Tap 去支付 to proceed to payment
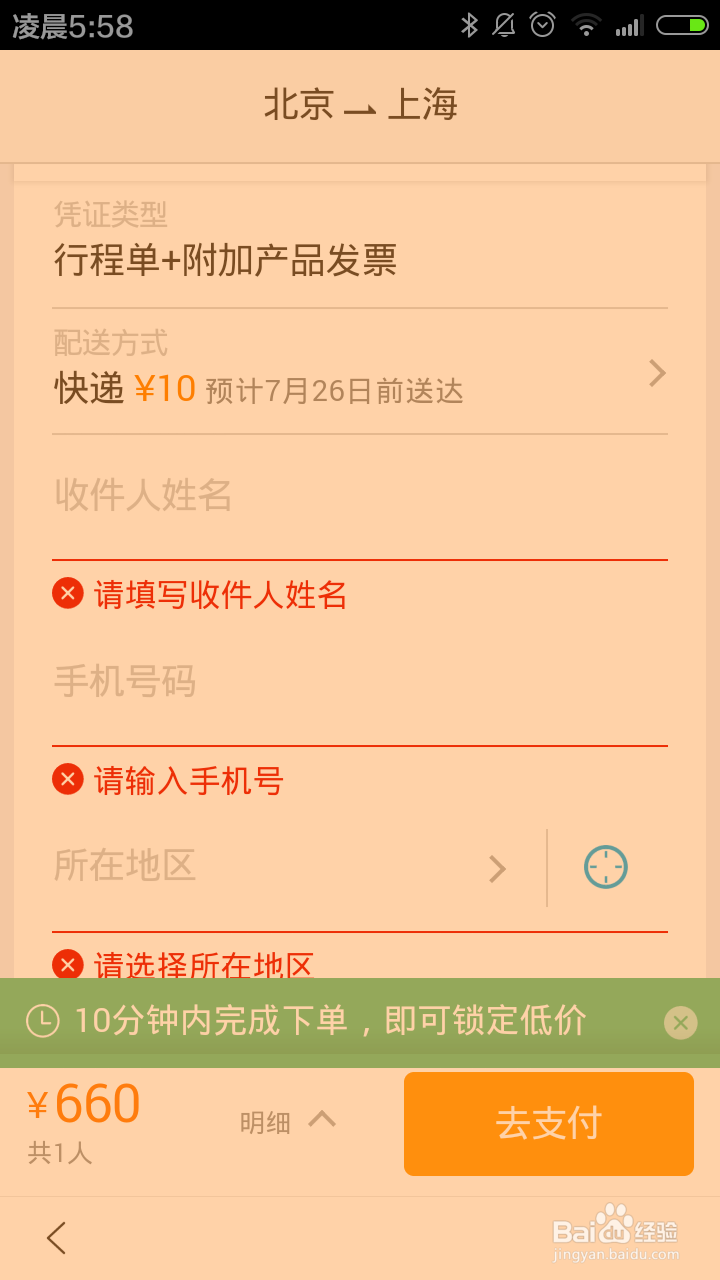 click(x=548, y=1123)
